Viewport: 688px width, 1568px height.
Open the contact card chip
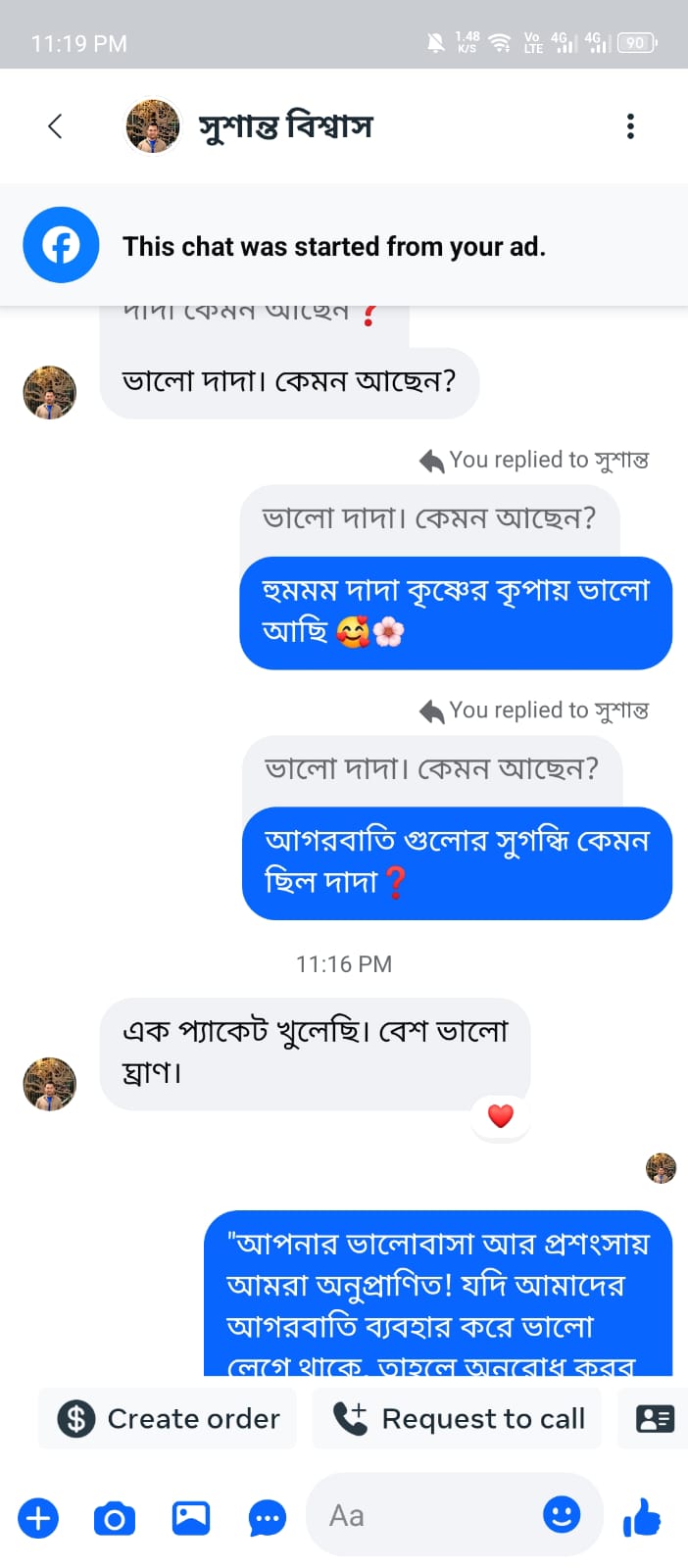(654, 1418)
